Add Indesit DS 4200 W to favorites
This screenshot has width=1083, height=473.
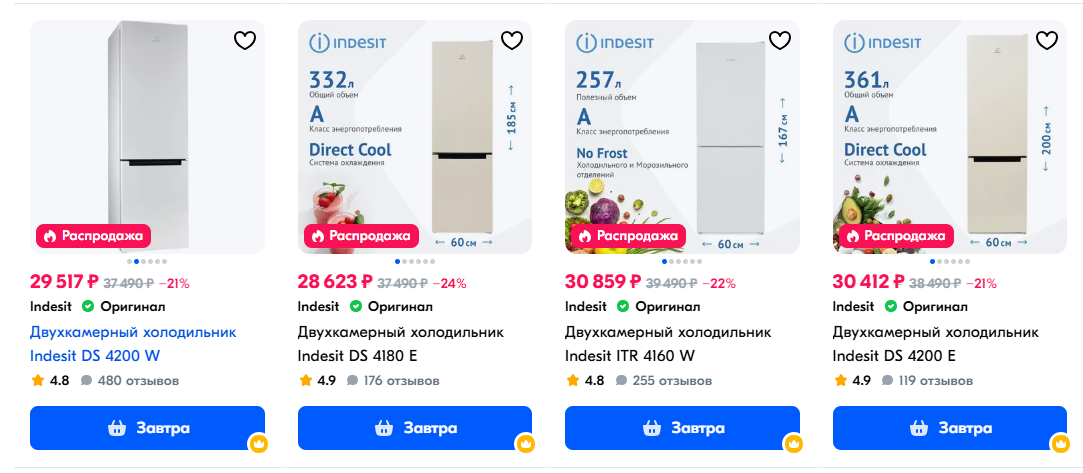tap(245, 41)
